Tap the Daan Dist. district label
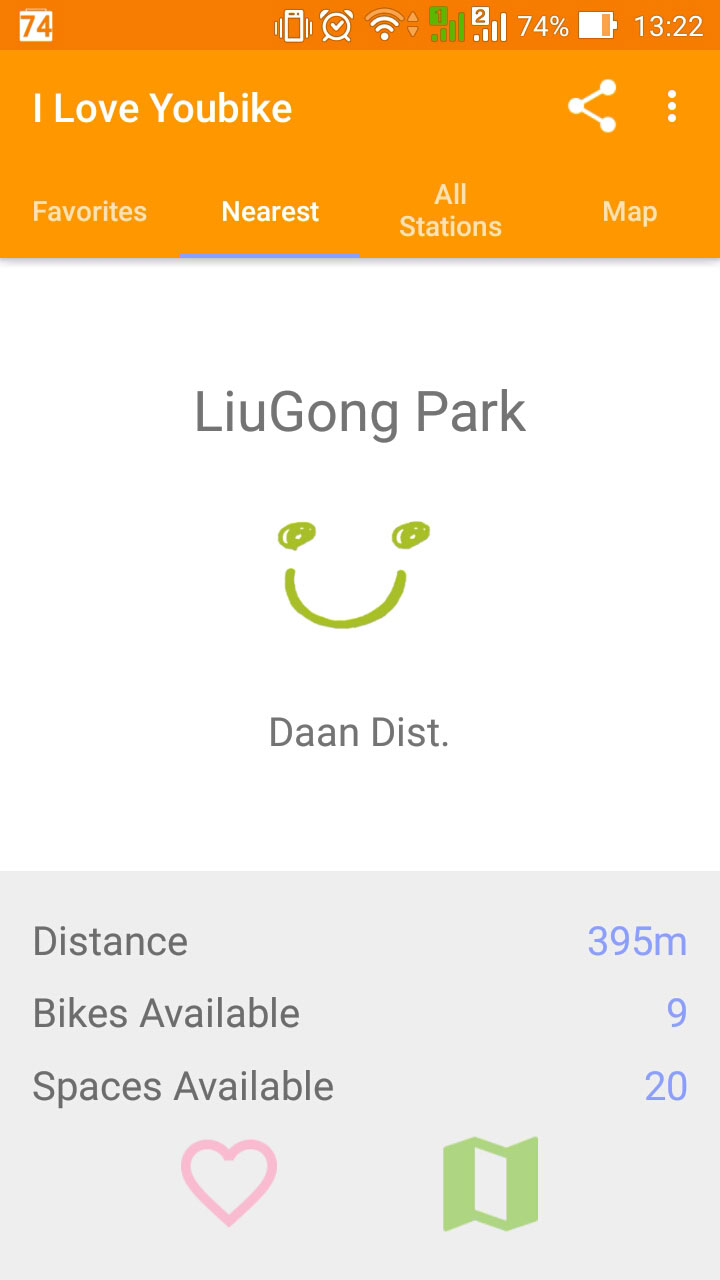Viewport: 720px width, 1280px height. [360, 731]
